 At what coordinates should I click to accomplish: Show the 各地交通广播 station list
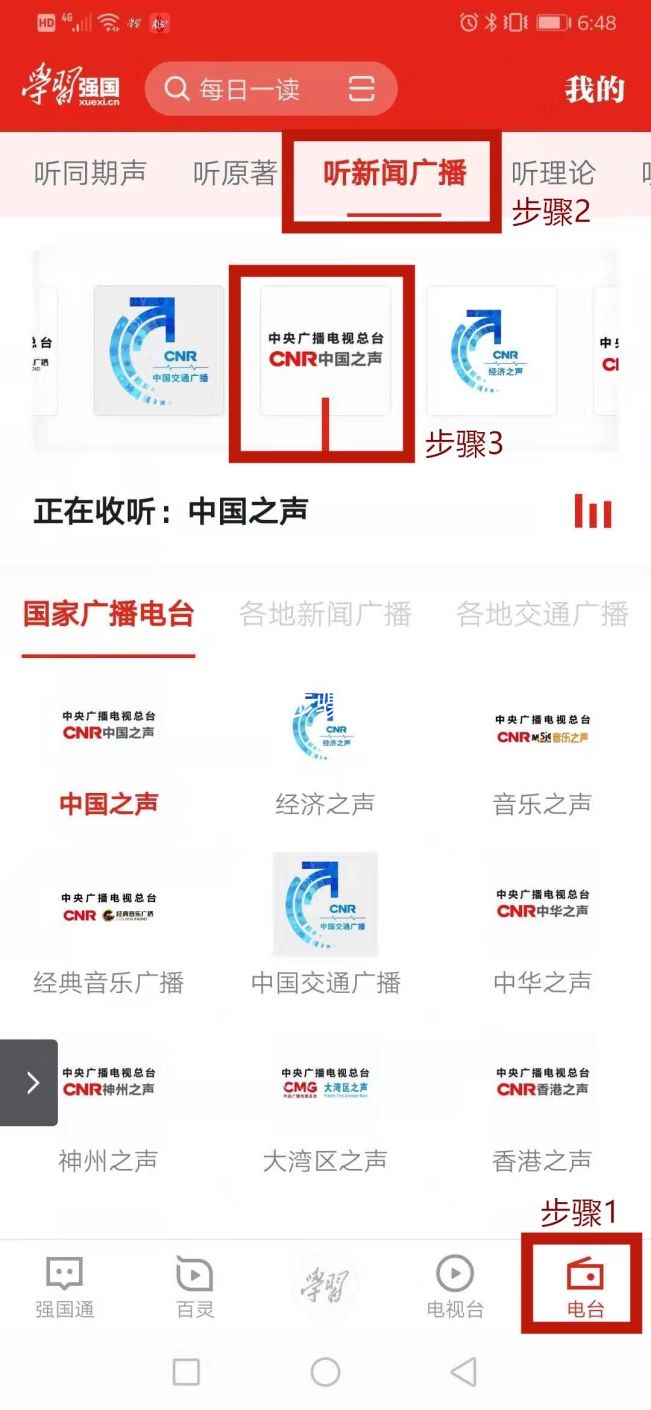pos(542,614)
